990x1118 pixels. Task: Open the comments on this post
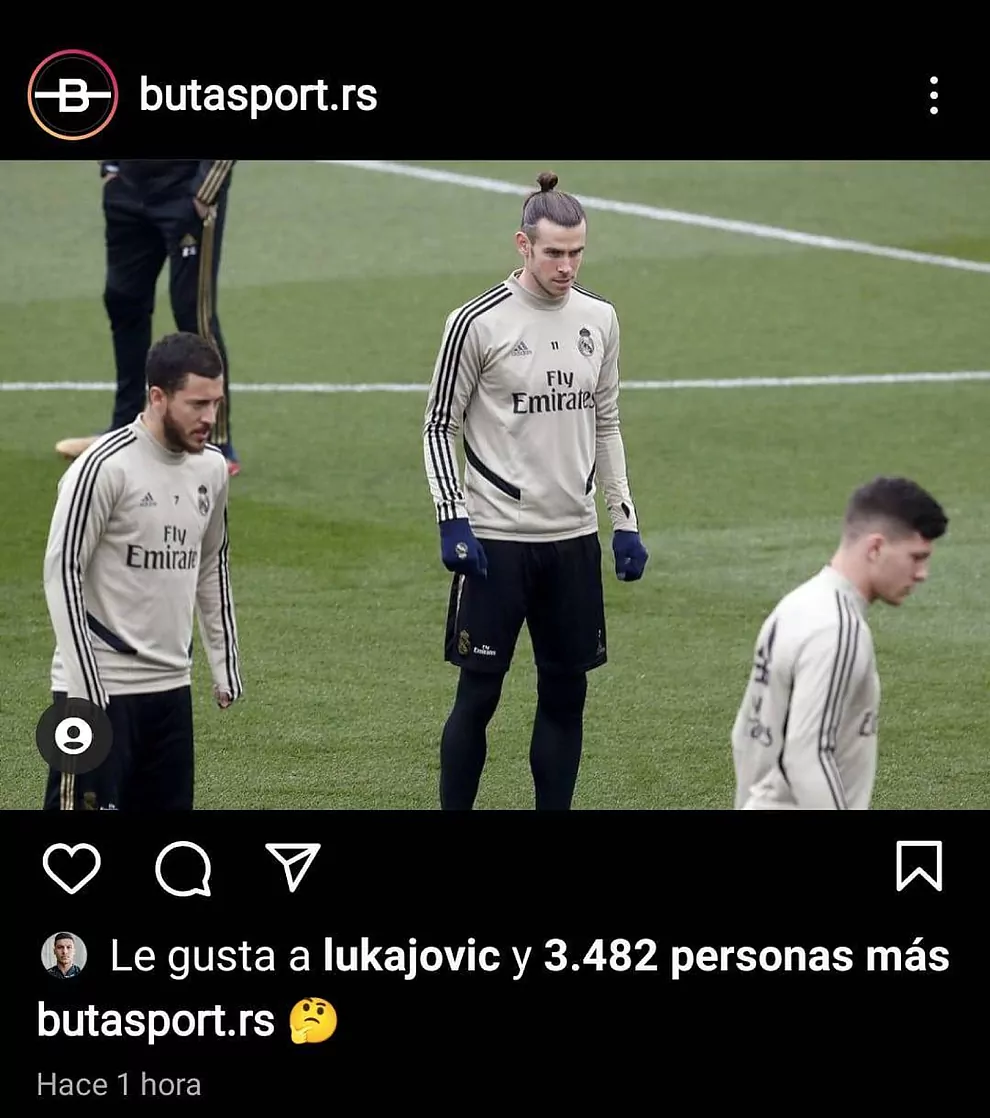(183, 867)
